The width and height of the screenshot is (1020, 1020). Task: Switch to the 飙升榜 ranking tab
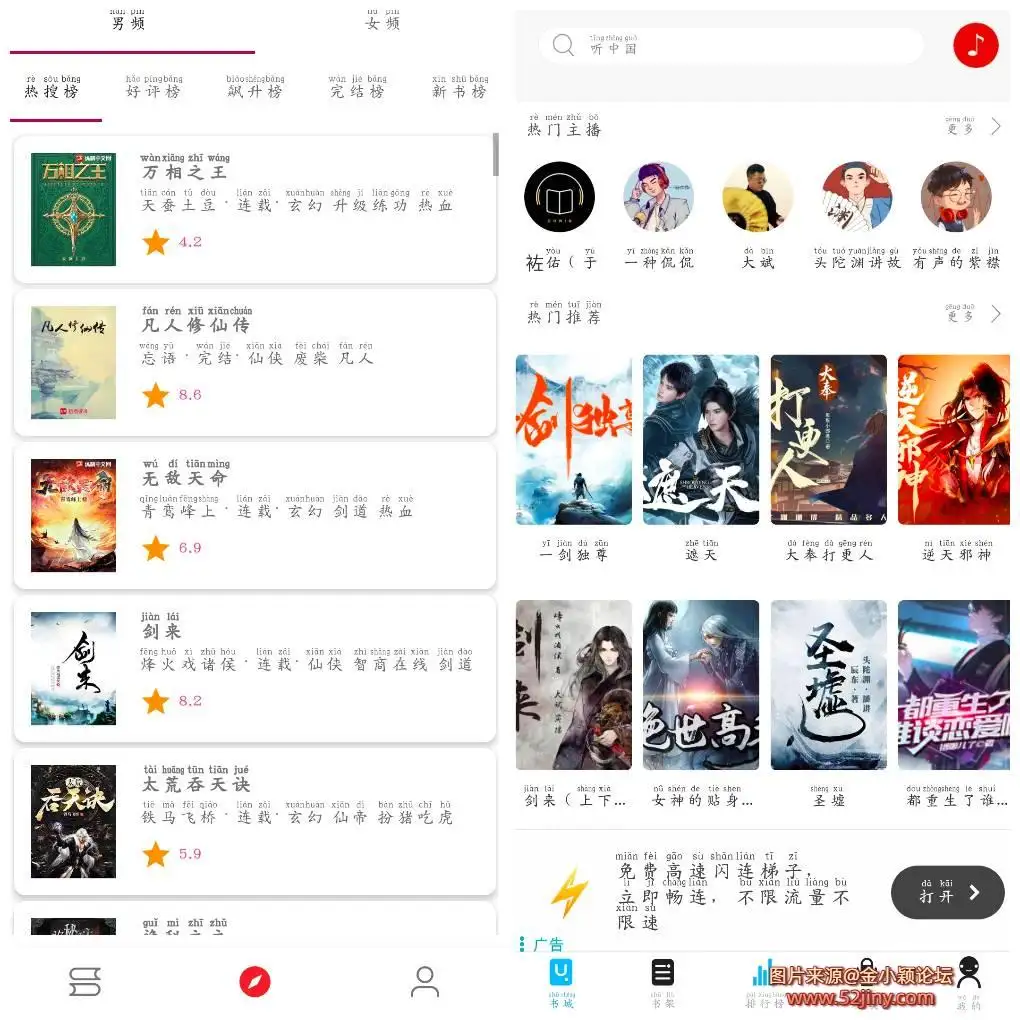click(255, 90)
